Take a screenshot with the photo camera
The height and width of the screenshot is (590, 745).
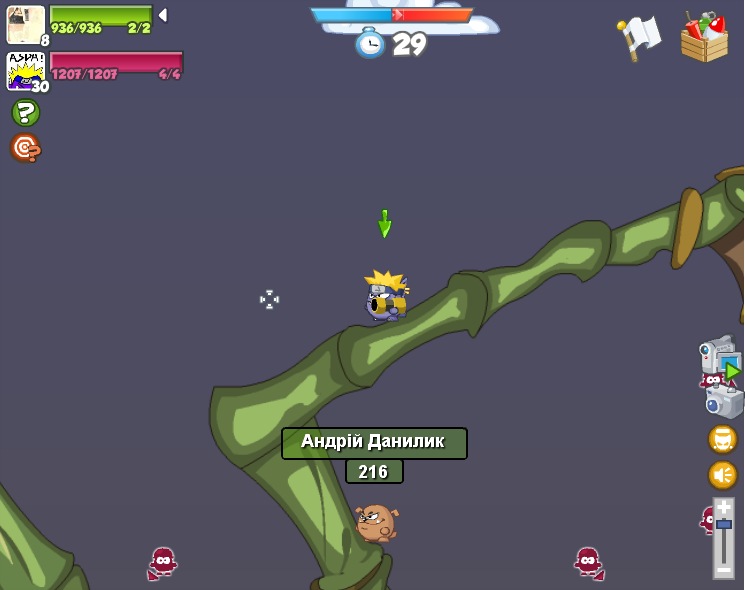(724, 402)
